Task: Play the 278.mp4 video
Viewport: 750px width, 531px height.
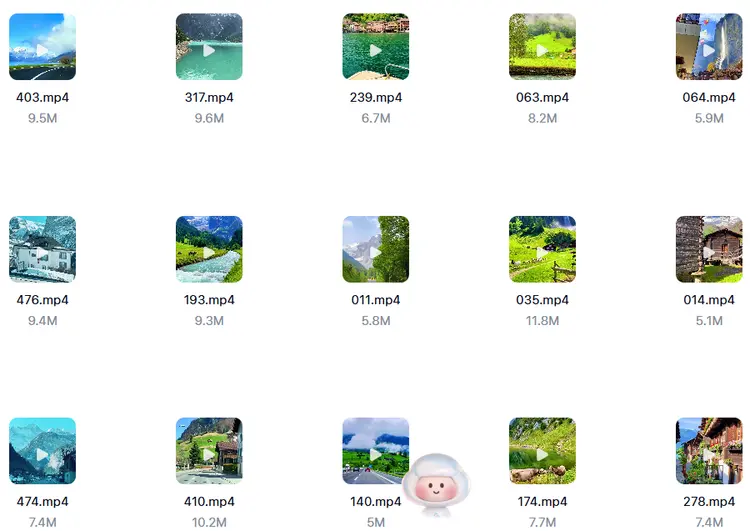Action: click(708, 451)
